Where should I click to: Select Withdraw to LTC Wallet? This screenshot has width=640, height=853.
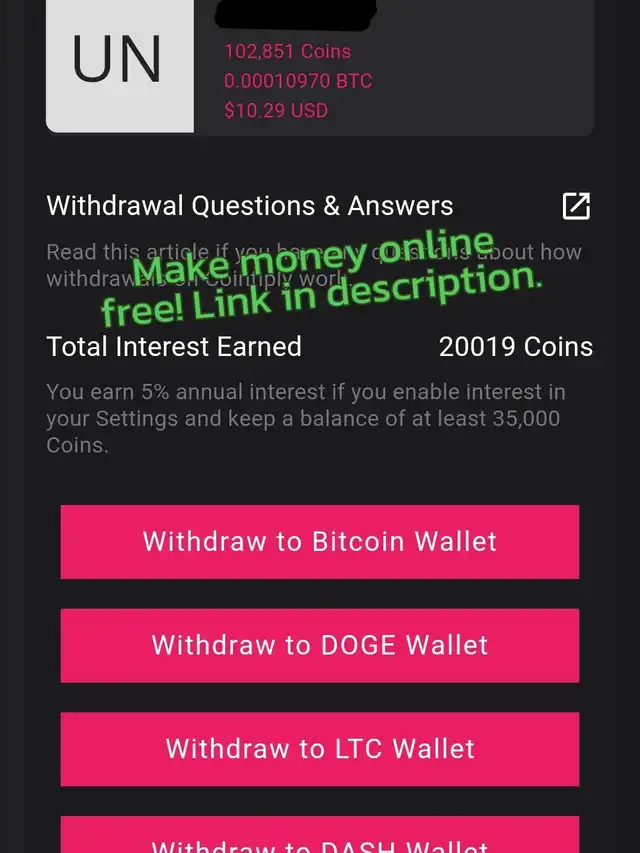coord(320,749)
